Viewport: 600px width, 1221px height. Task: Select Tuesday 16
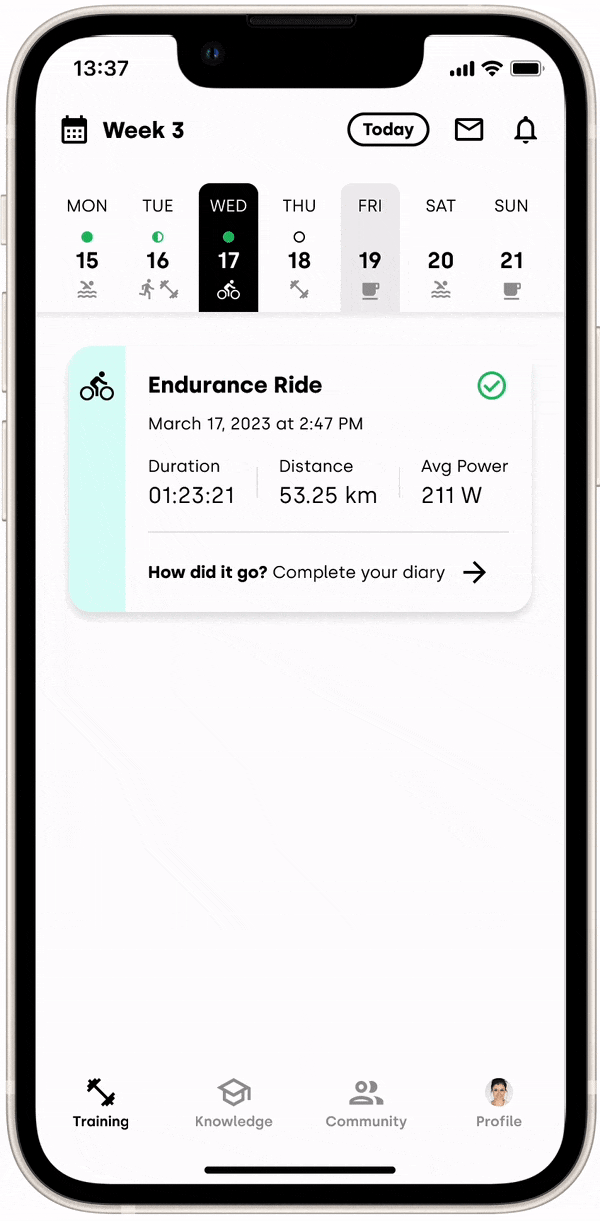pos(158,248)
